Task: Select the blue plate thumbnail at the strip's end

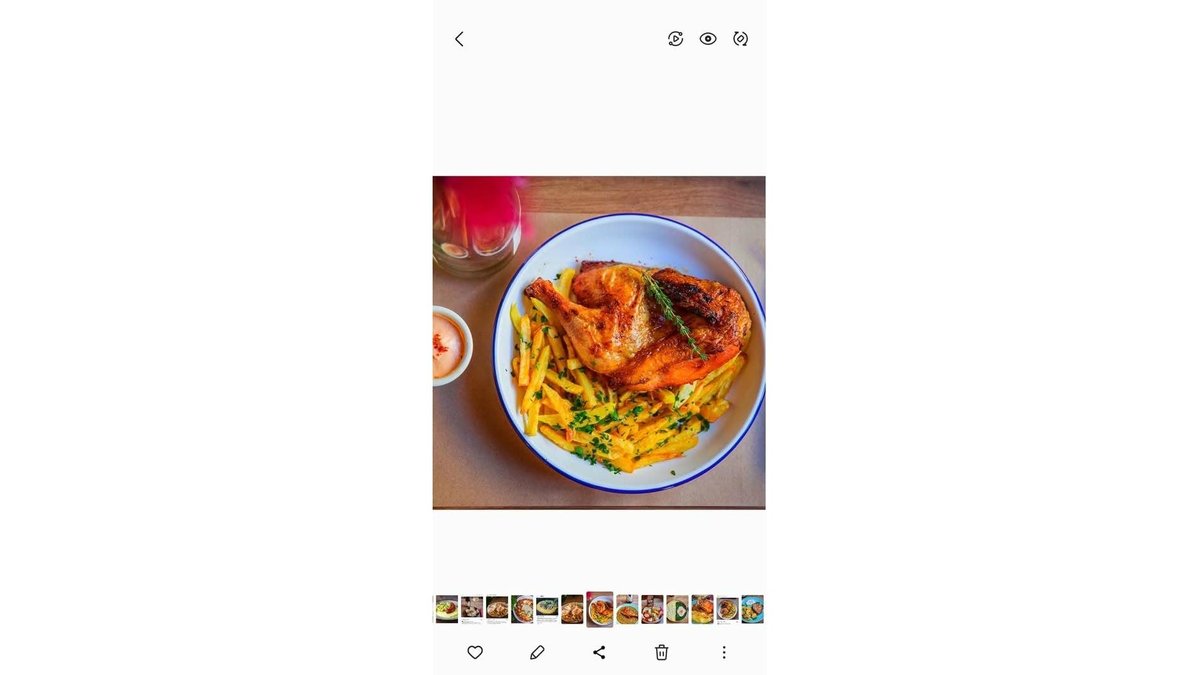Action: (x=752, y=609)
